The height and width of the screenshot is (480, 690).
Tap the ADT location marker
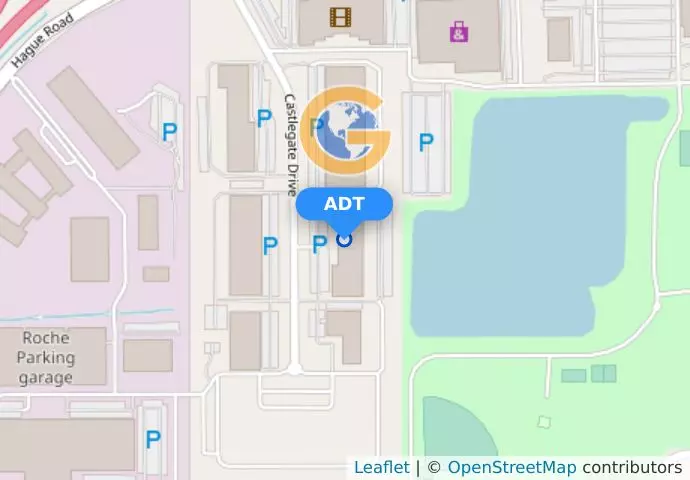(345, 239)
